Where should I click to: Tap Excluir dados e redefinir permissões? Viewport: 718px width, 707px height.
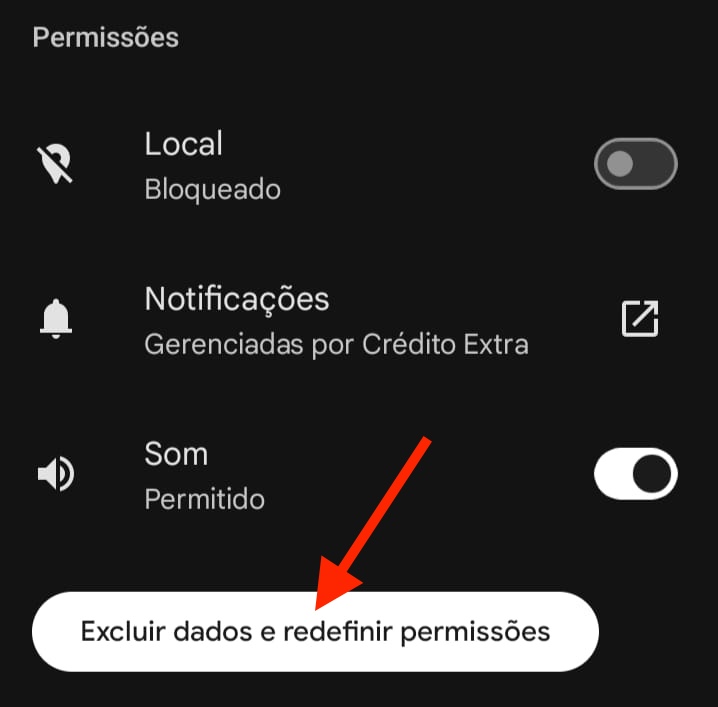(315, 632)
